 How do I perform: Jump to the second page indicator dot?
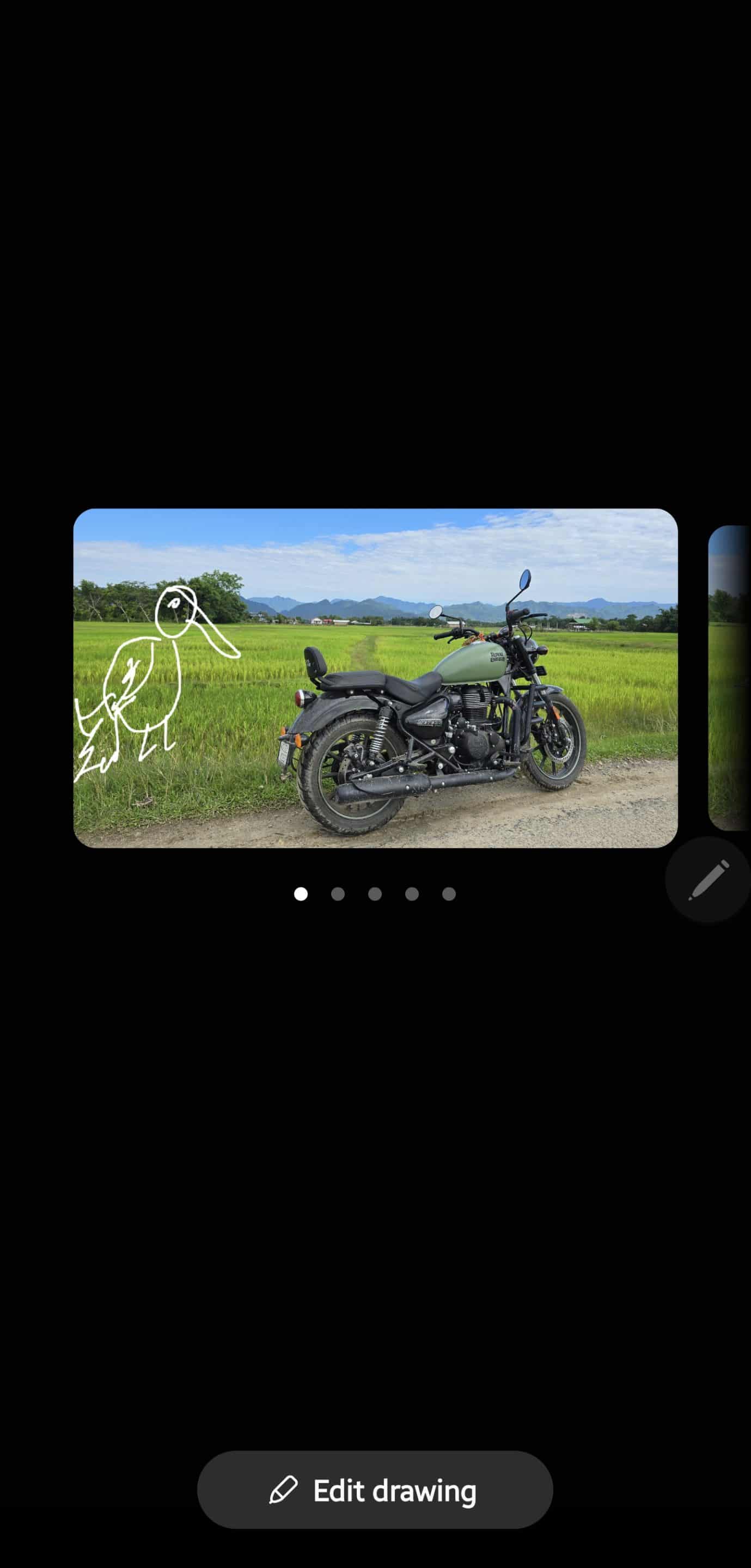click(x=338, y=893)
